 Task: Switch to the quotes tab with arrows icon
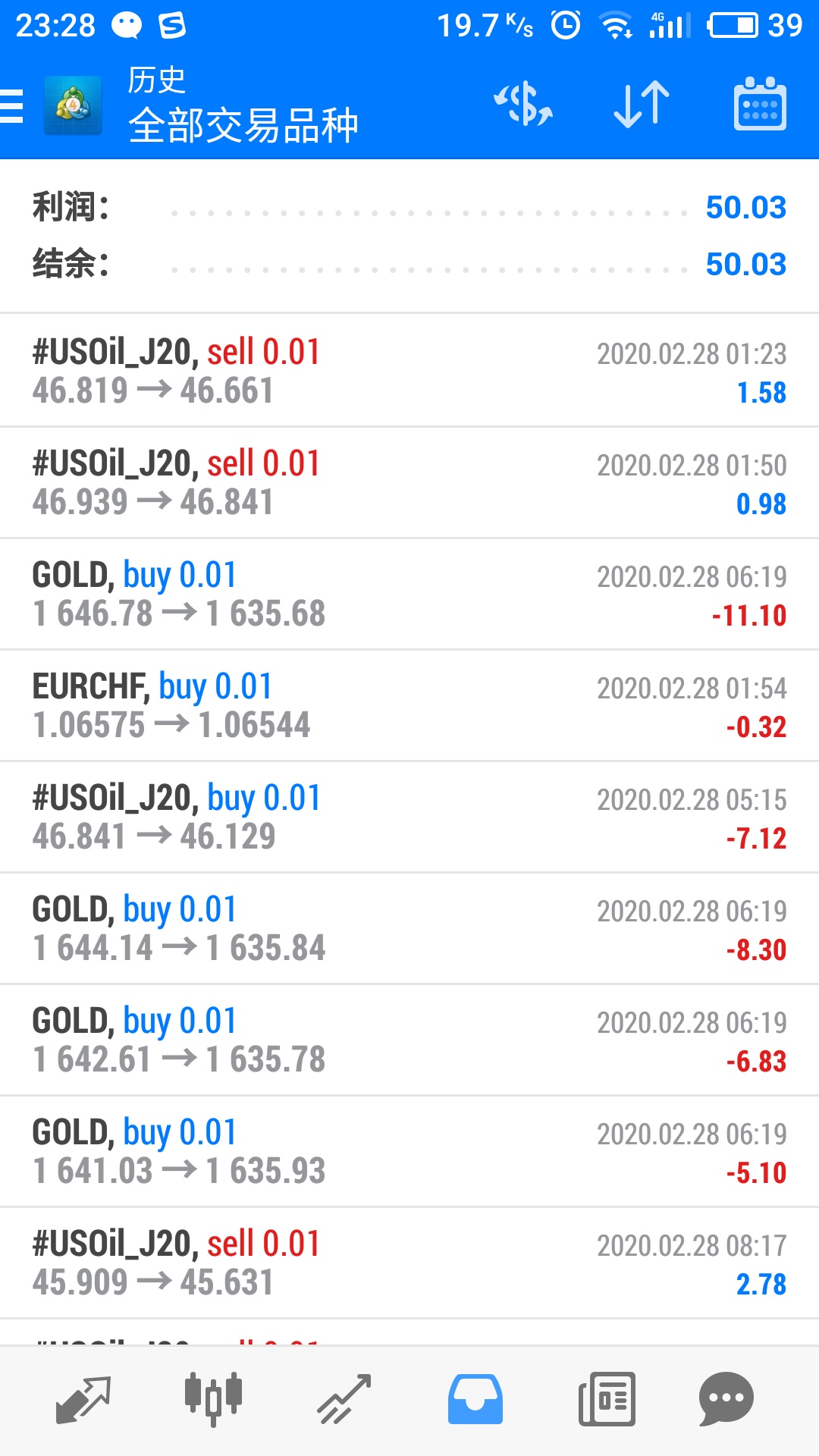(x=83, y=1399)
